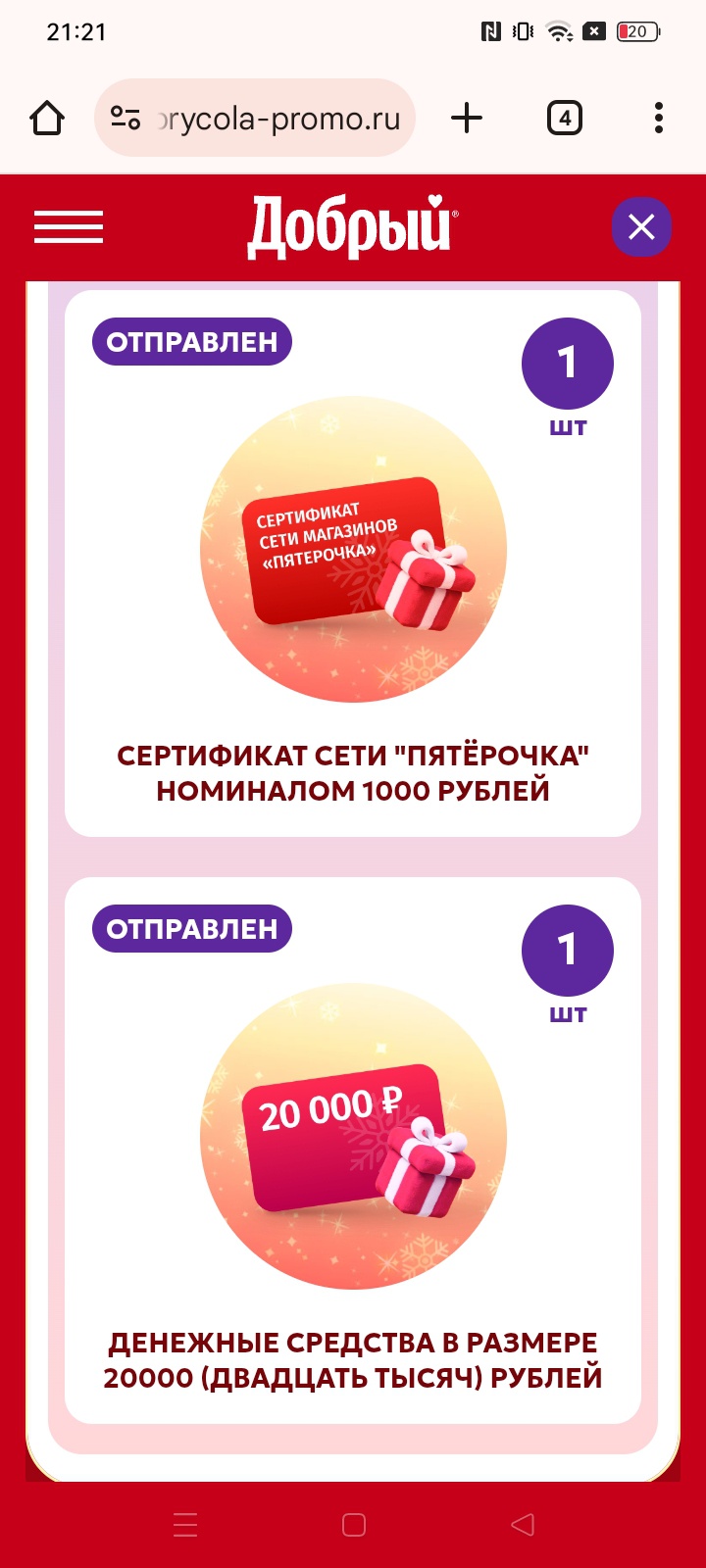Open the site information icon in the address bar

(x=126, y=119)
